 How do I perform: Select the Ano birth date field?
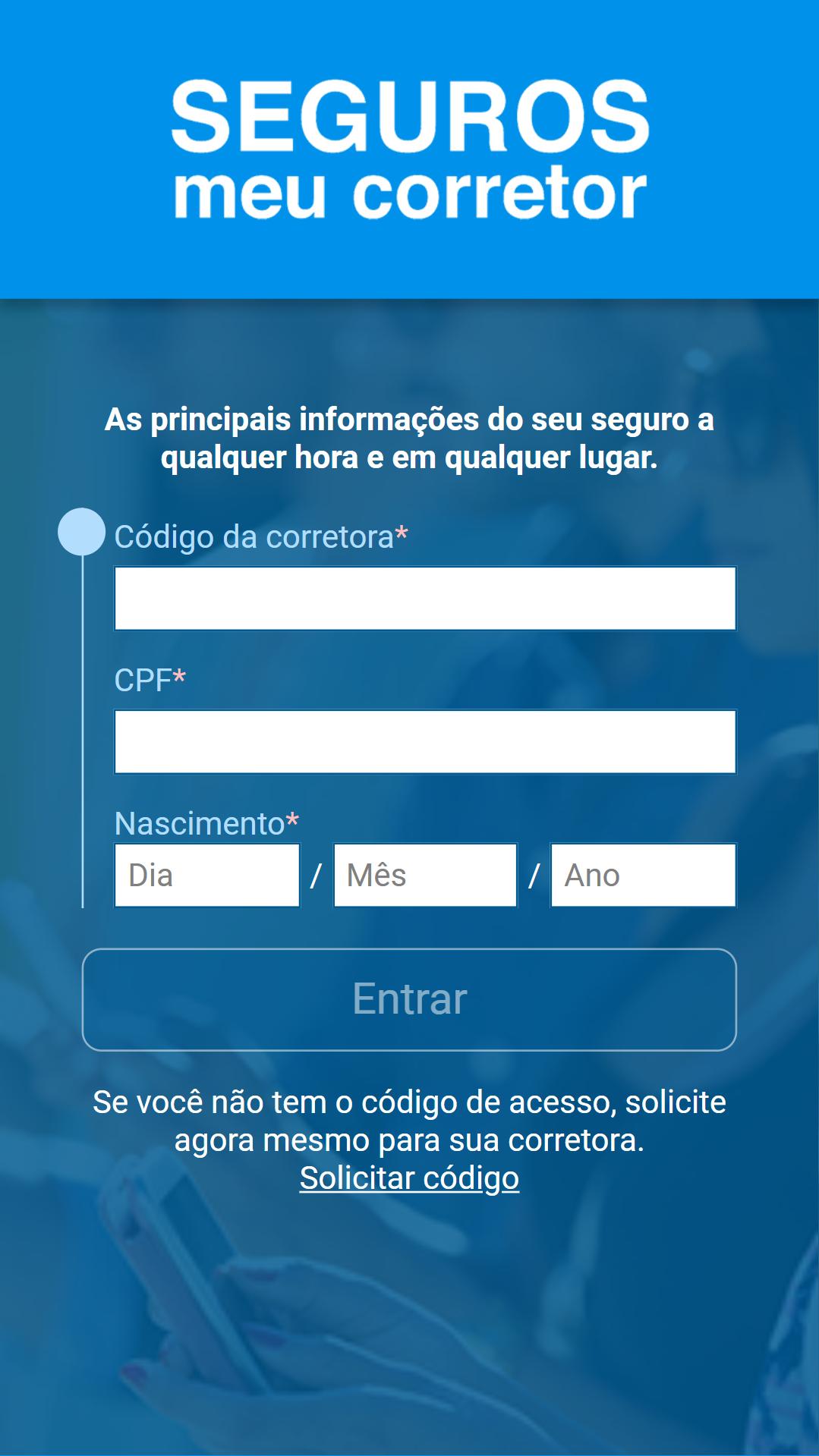(x=643, y=875)
